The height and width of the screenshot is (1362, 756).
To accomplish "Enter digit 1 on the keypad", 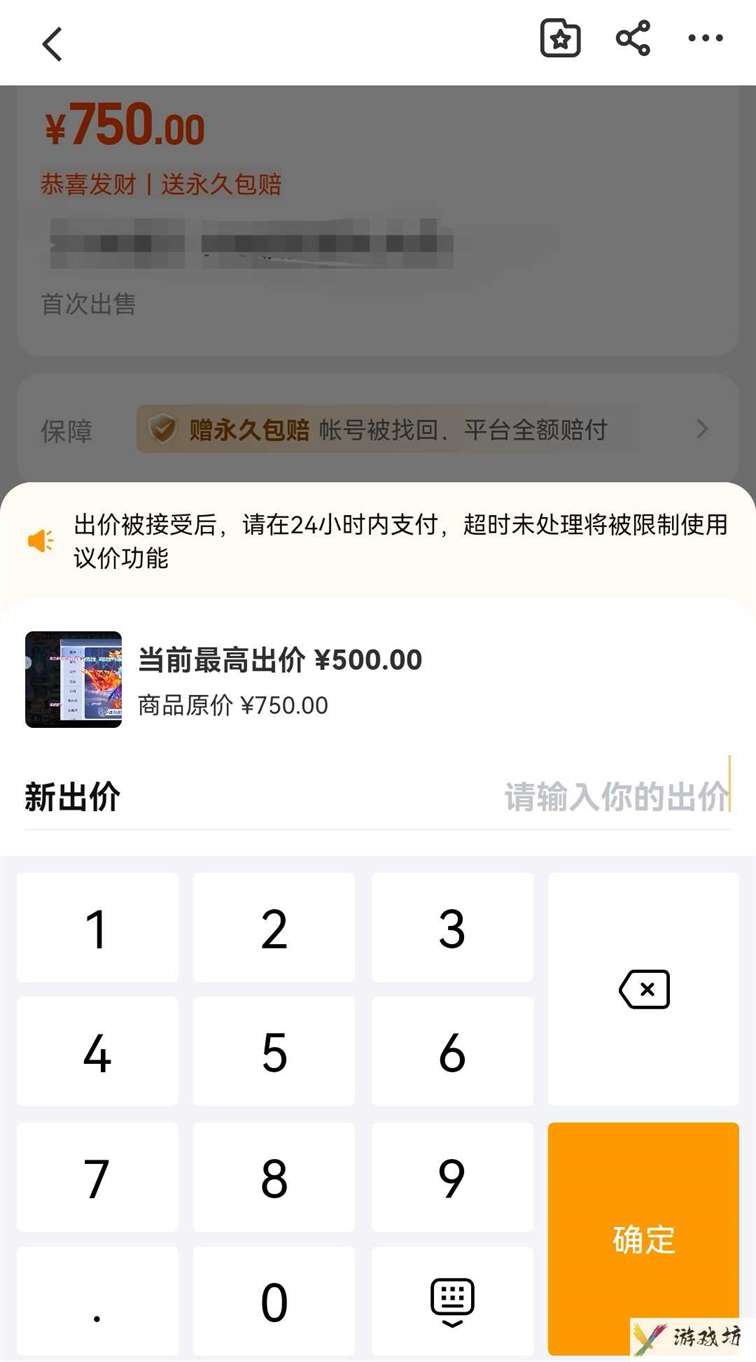I will (x=97, y=927).
